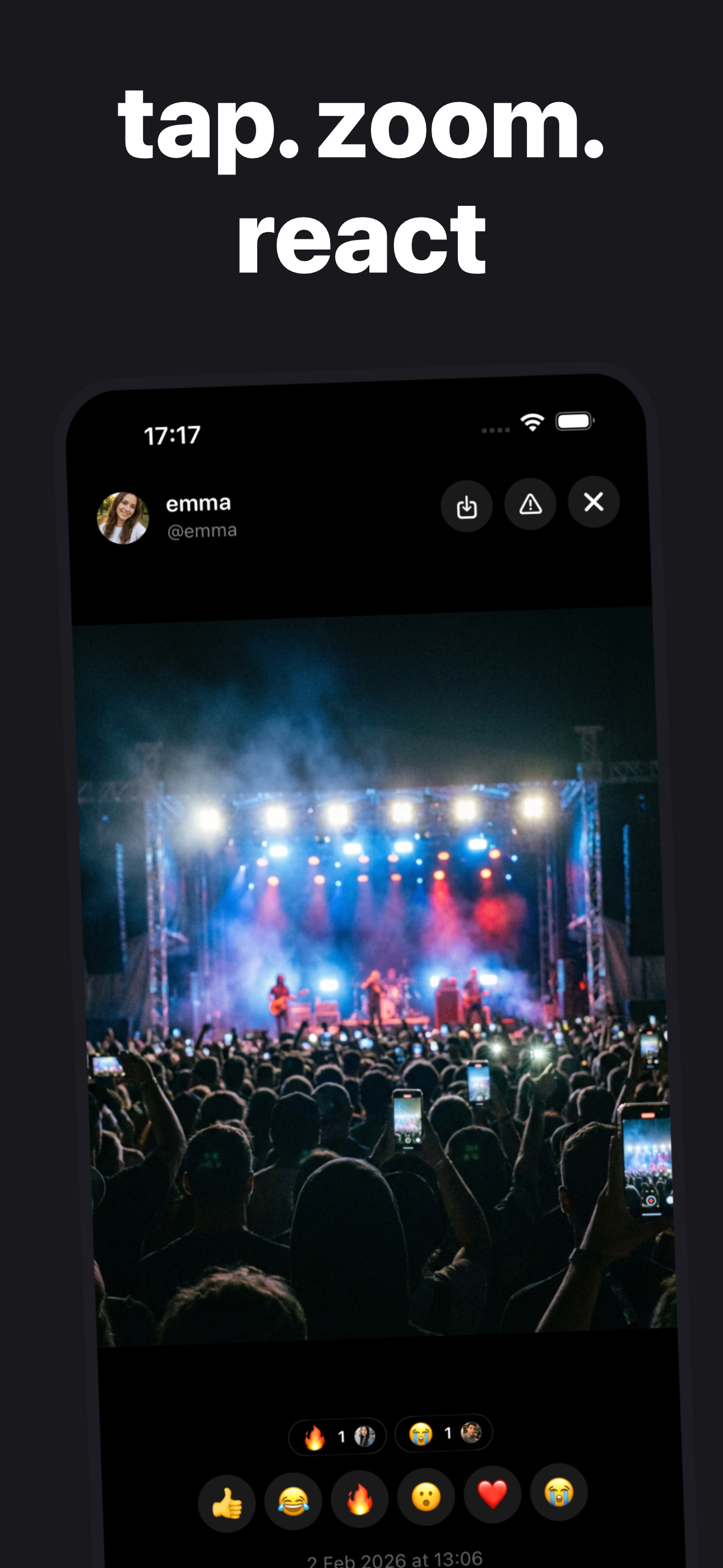The height and width of the screenshot is (1568, 723).
Task: Select the username @emma
Action: tap(203, 529)
